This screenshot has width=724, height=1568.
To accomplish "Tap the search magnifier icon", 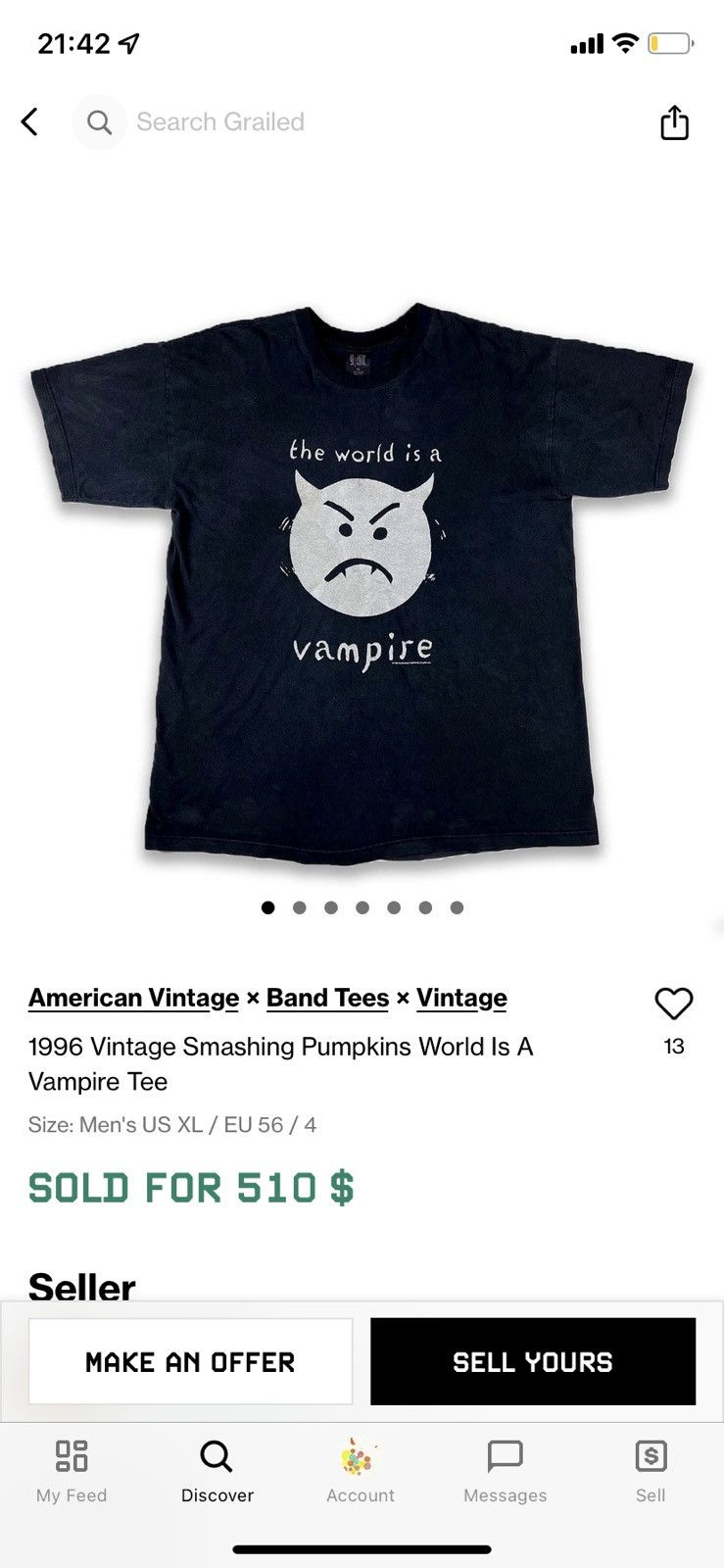I will click(98, 122).
